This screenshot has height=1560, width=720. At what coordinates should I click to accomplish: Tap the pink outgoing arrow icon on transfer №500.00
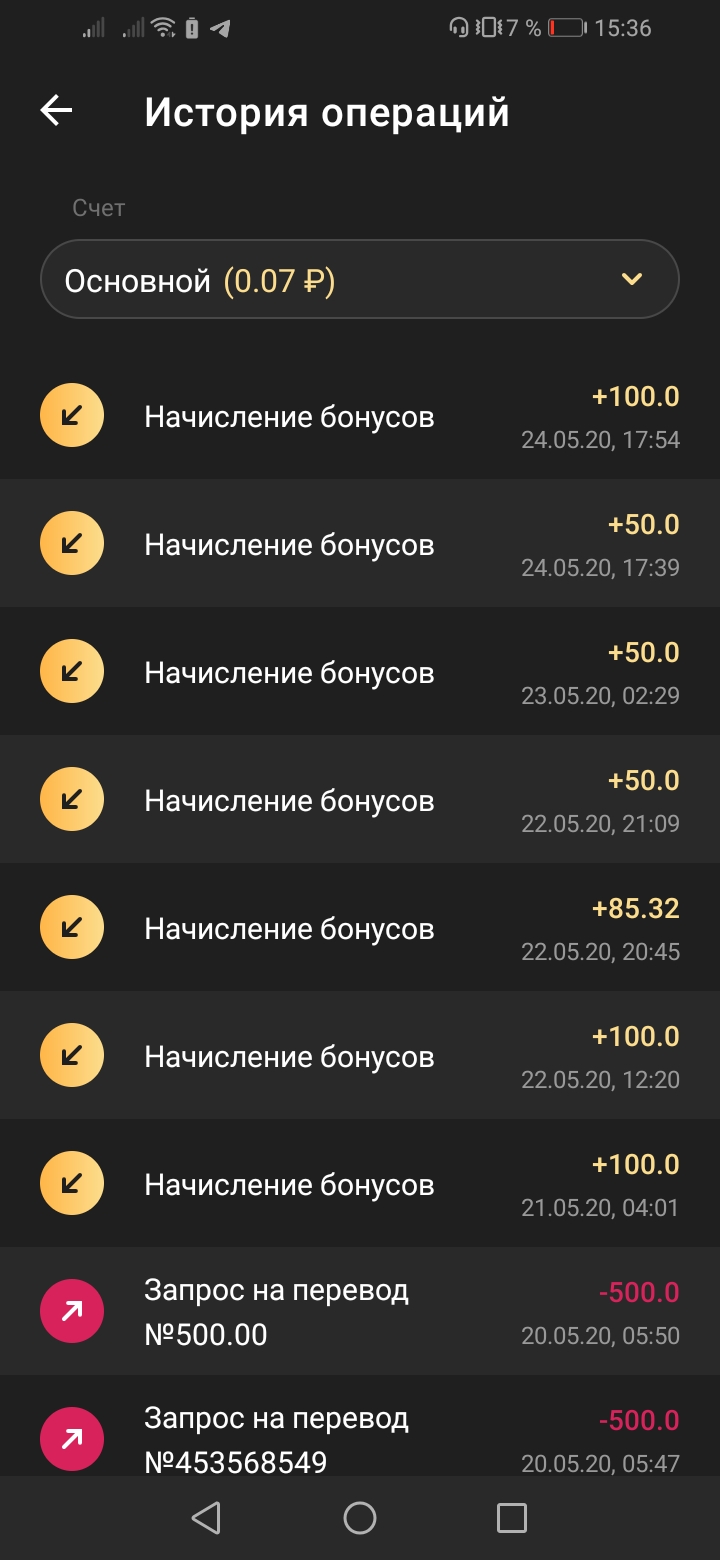click(x=71, y=1310)
